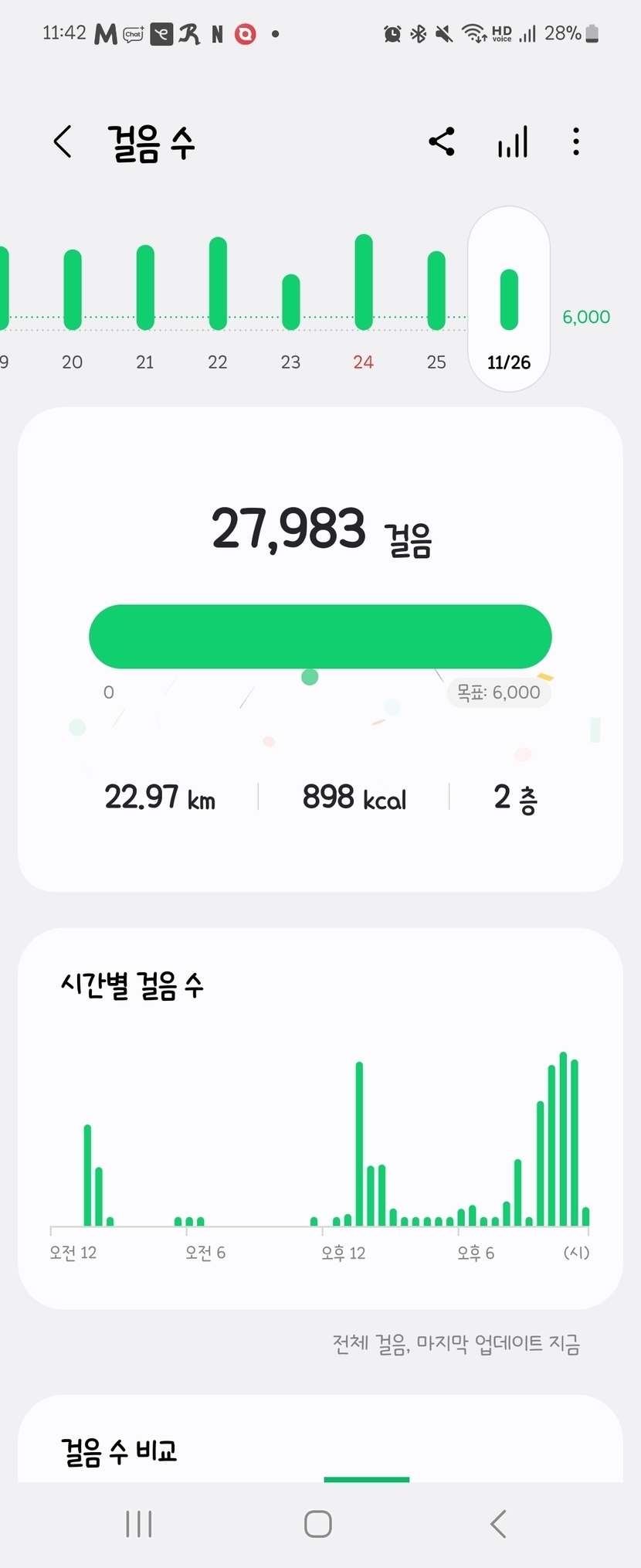
Task: Open the system recent apps view
Action: point(139,1524)
